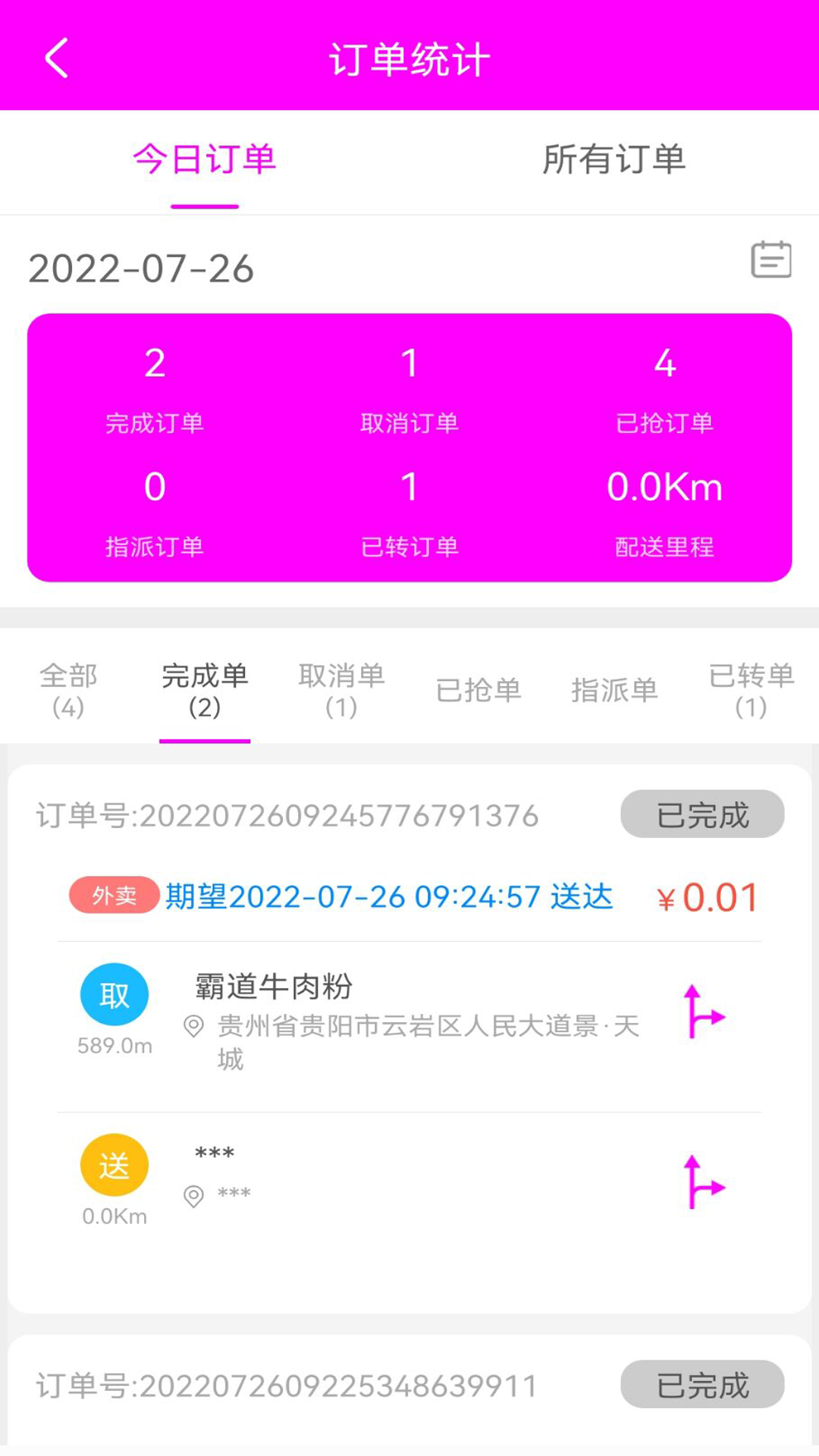Screen dimensions: 819x1456
Task: Go back from 订单统计 page
Action: pyautogui.click(x=57, y=58)
